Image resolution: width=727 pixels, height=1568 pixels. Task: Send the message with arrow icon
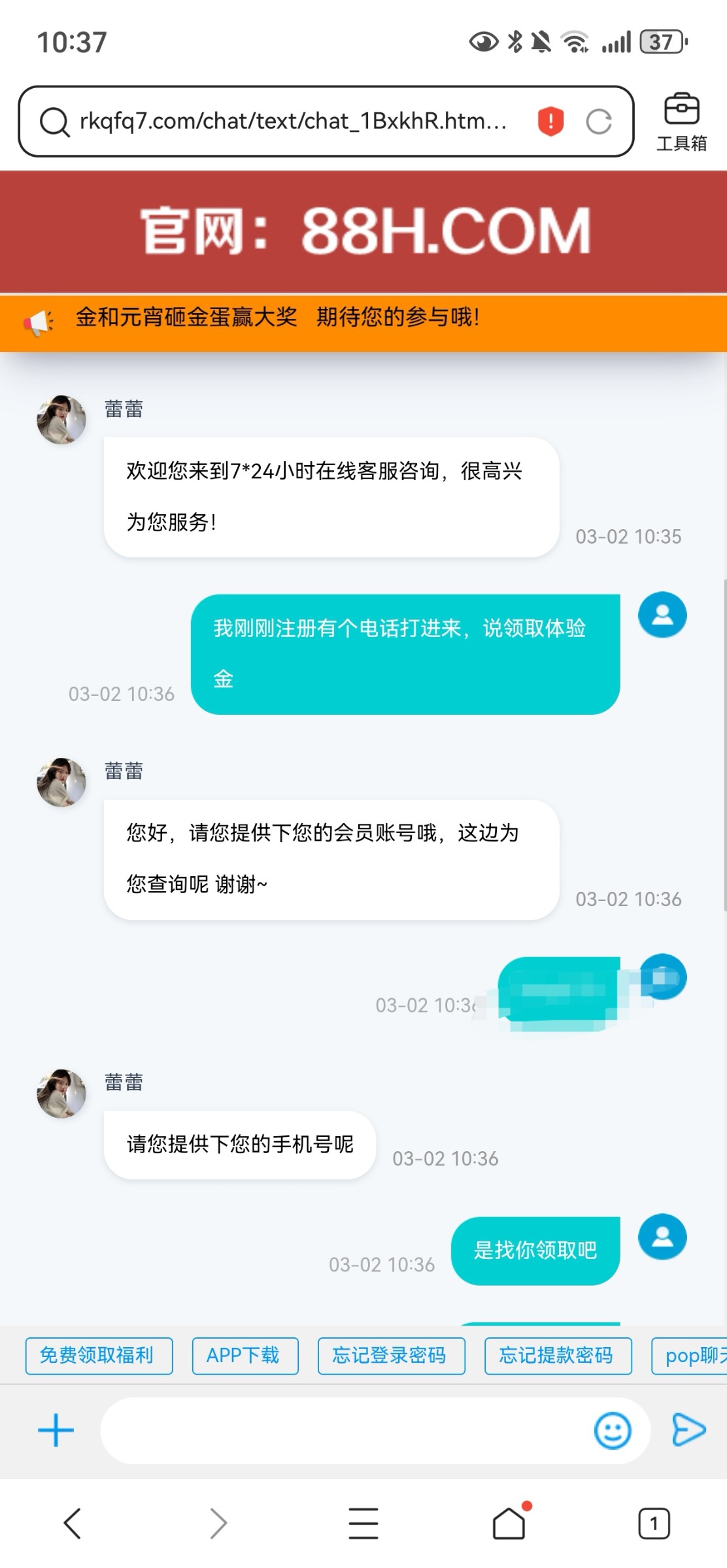pyautogui.click(x=688, y=1430)
